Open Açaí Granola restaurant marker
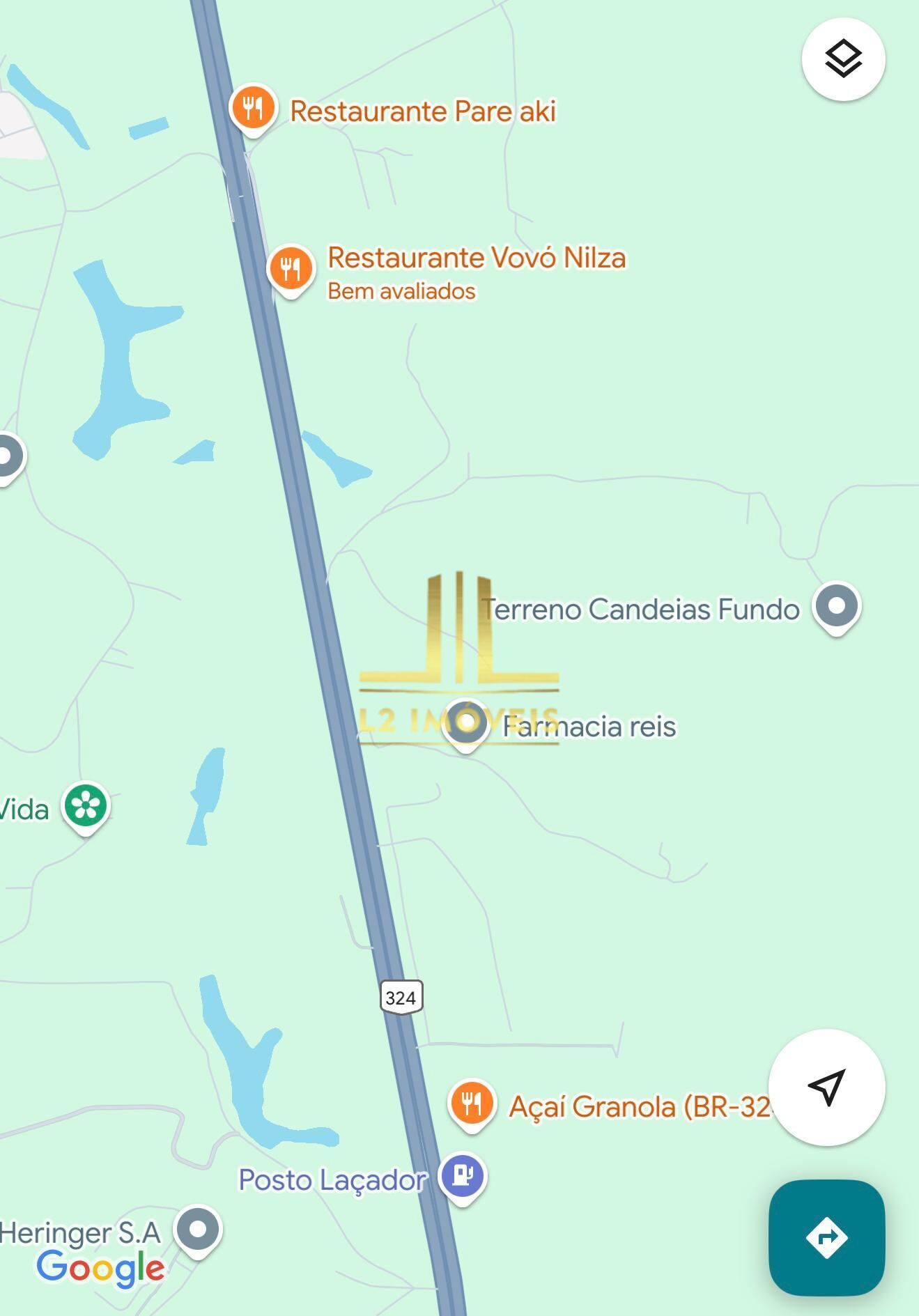Screen dimensions: 919x1316 472,1103
